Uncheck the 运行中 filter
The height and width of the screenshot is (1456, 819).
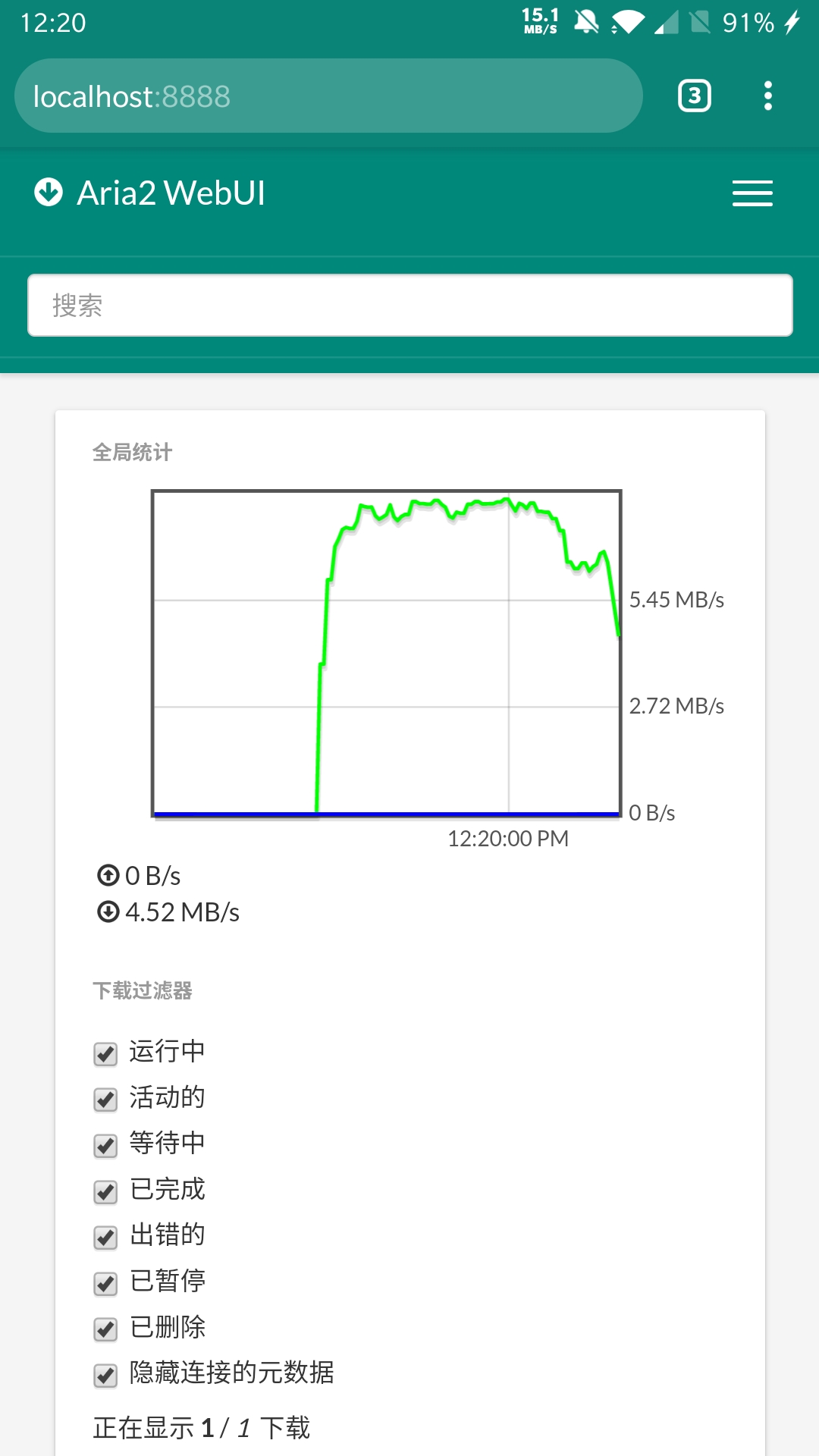(105, 1053)
